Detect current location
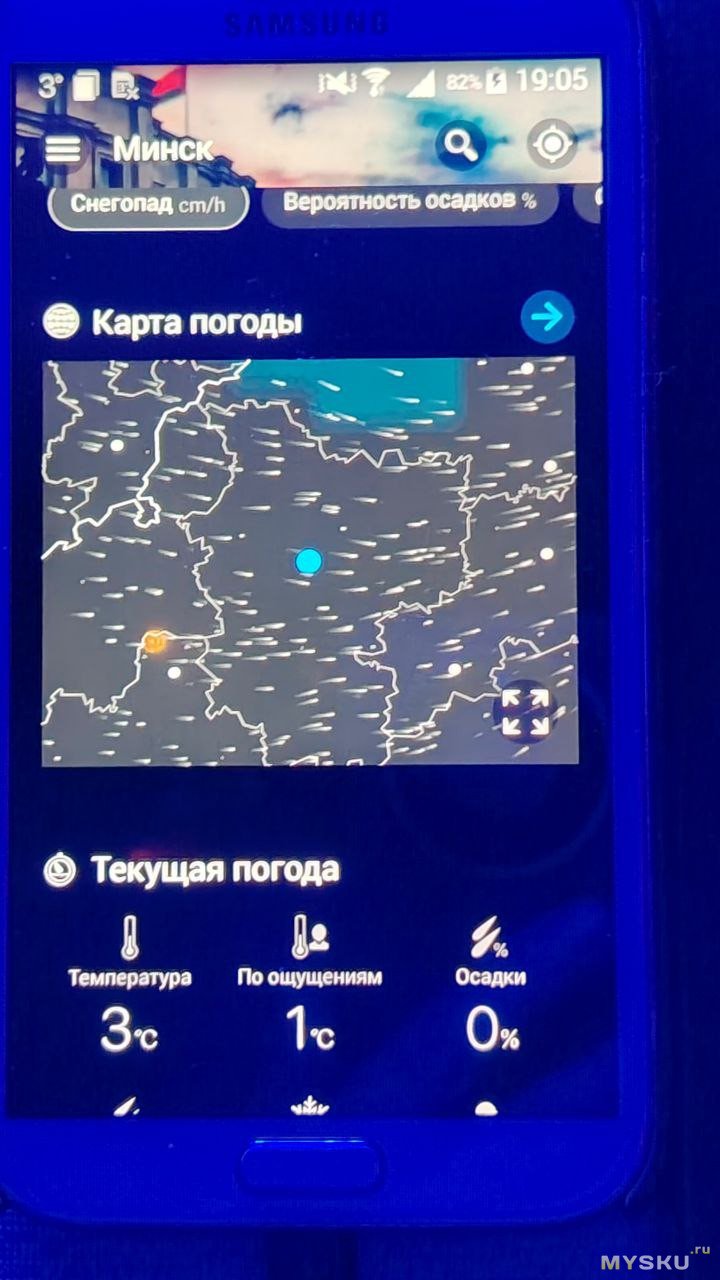This screenshot has width=720, height=1280. (x=552, y=146)
